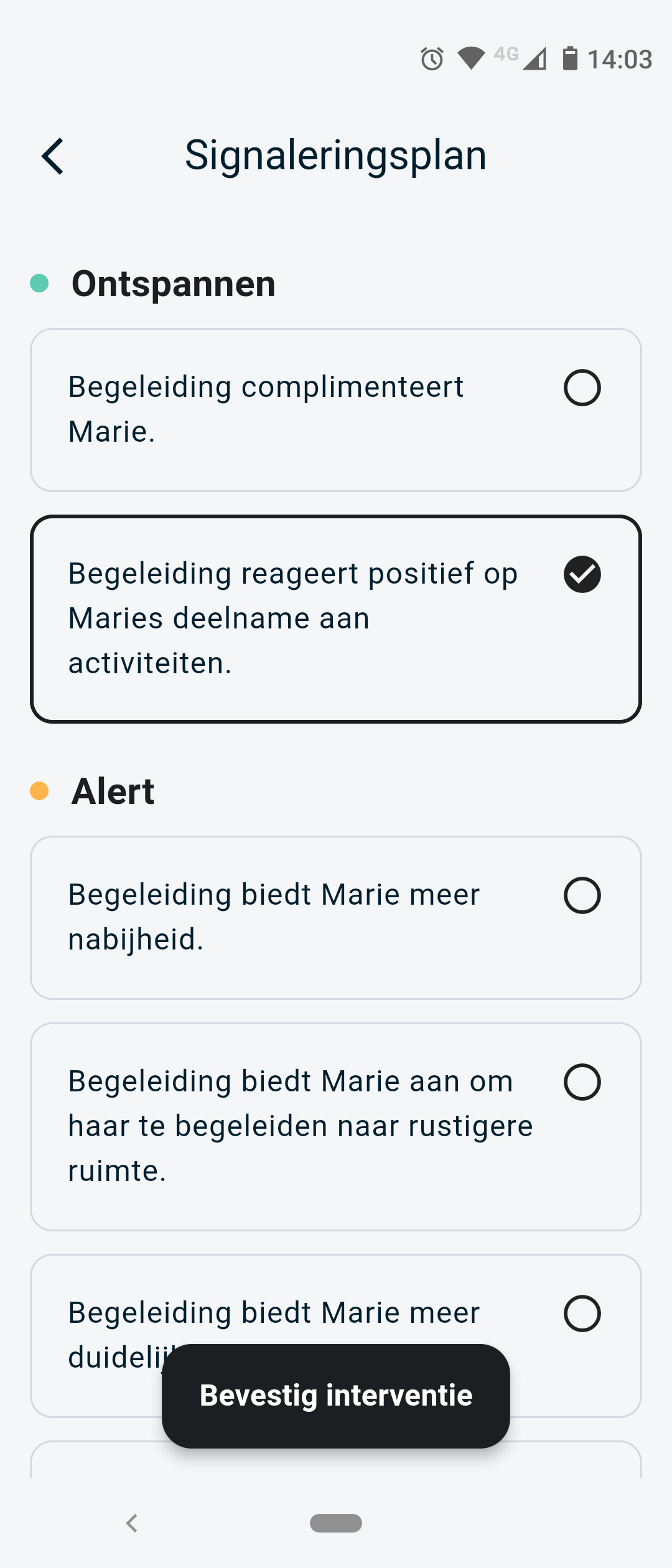Tap the clock showing 14:03

(620, 59)
